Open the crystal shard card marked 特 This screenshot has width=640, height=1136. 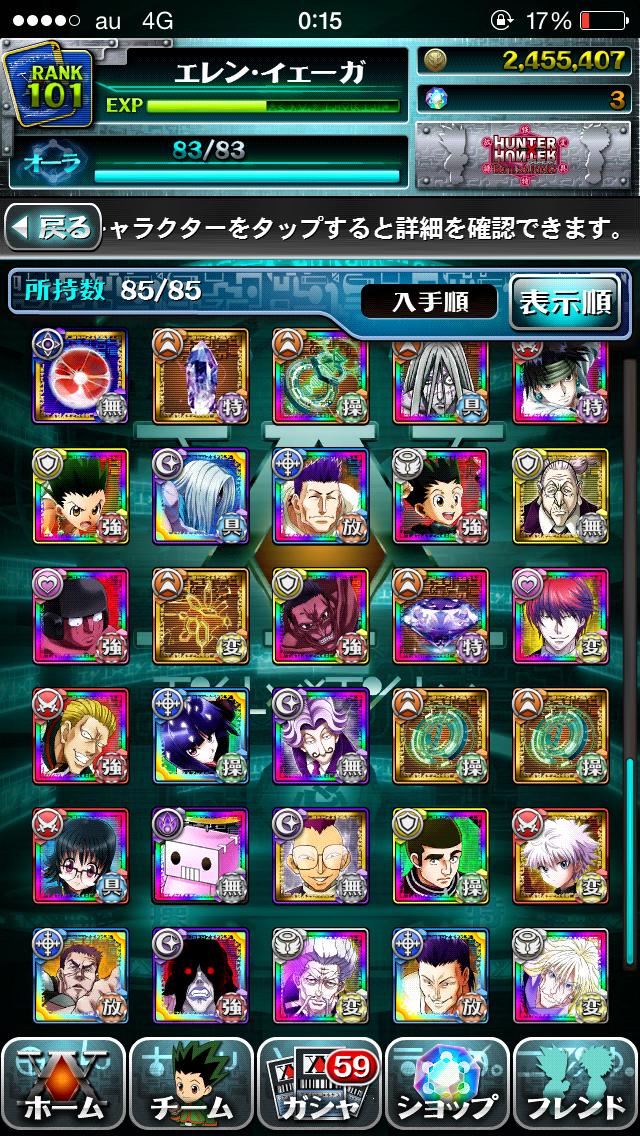click(201, 376)
